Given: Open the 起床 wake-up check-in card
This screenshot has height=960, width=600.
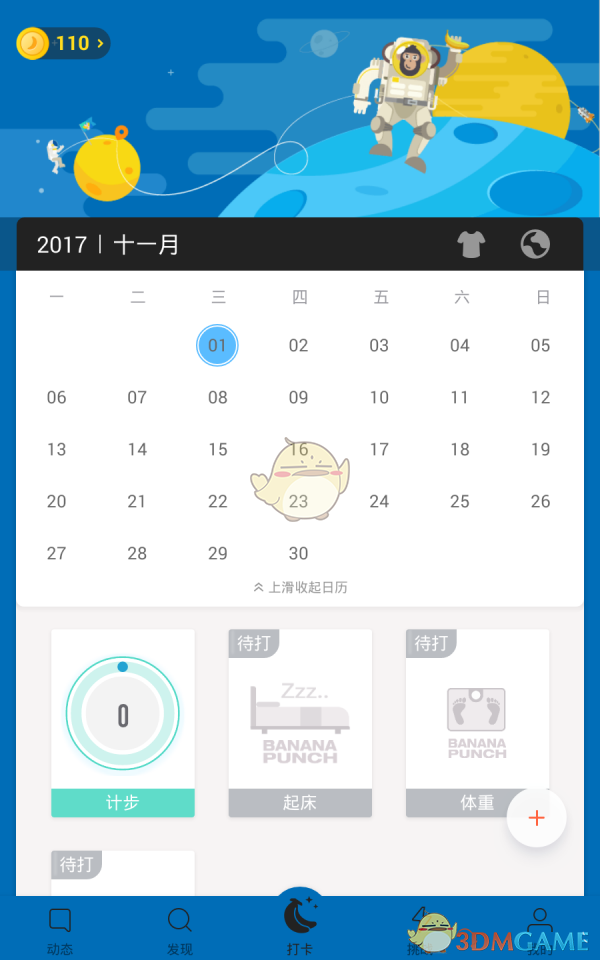Looking at the screenshot, I should [300, 722].
